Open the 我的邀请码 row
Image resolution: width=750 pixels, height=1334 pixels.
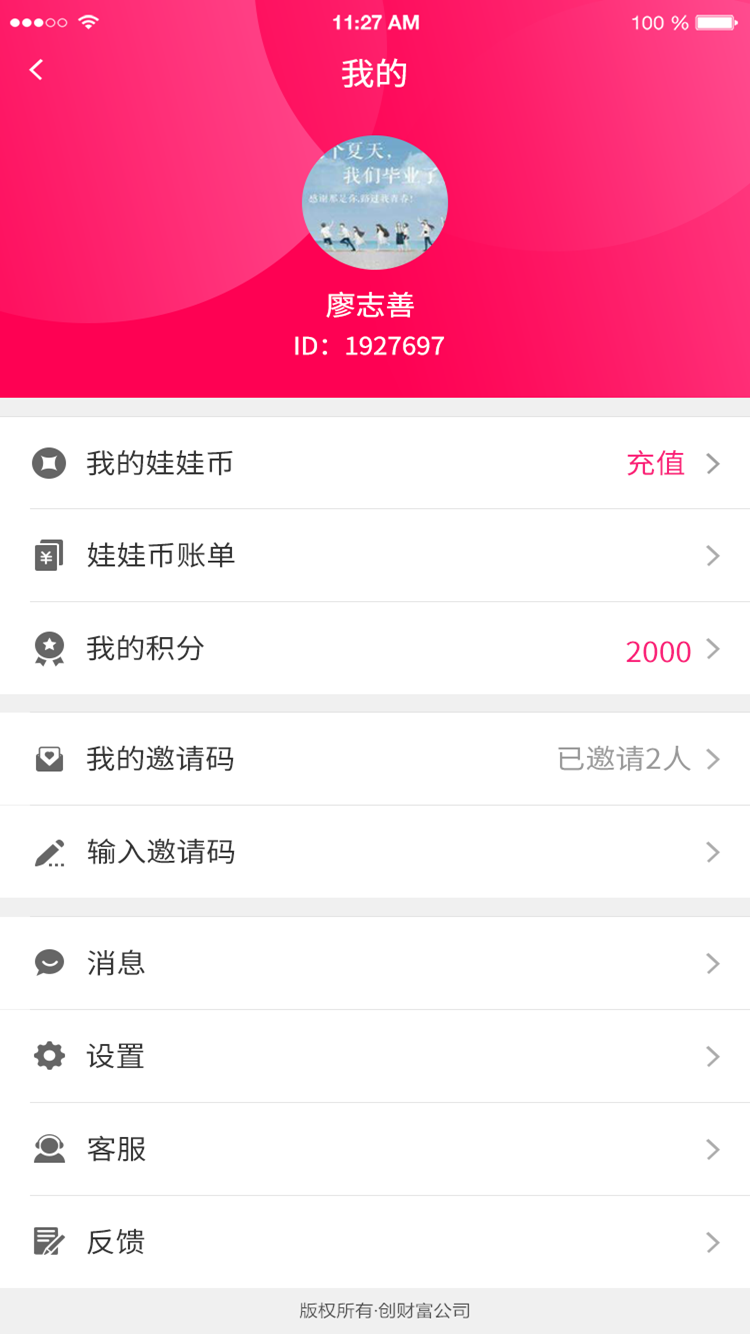point(375,759)
